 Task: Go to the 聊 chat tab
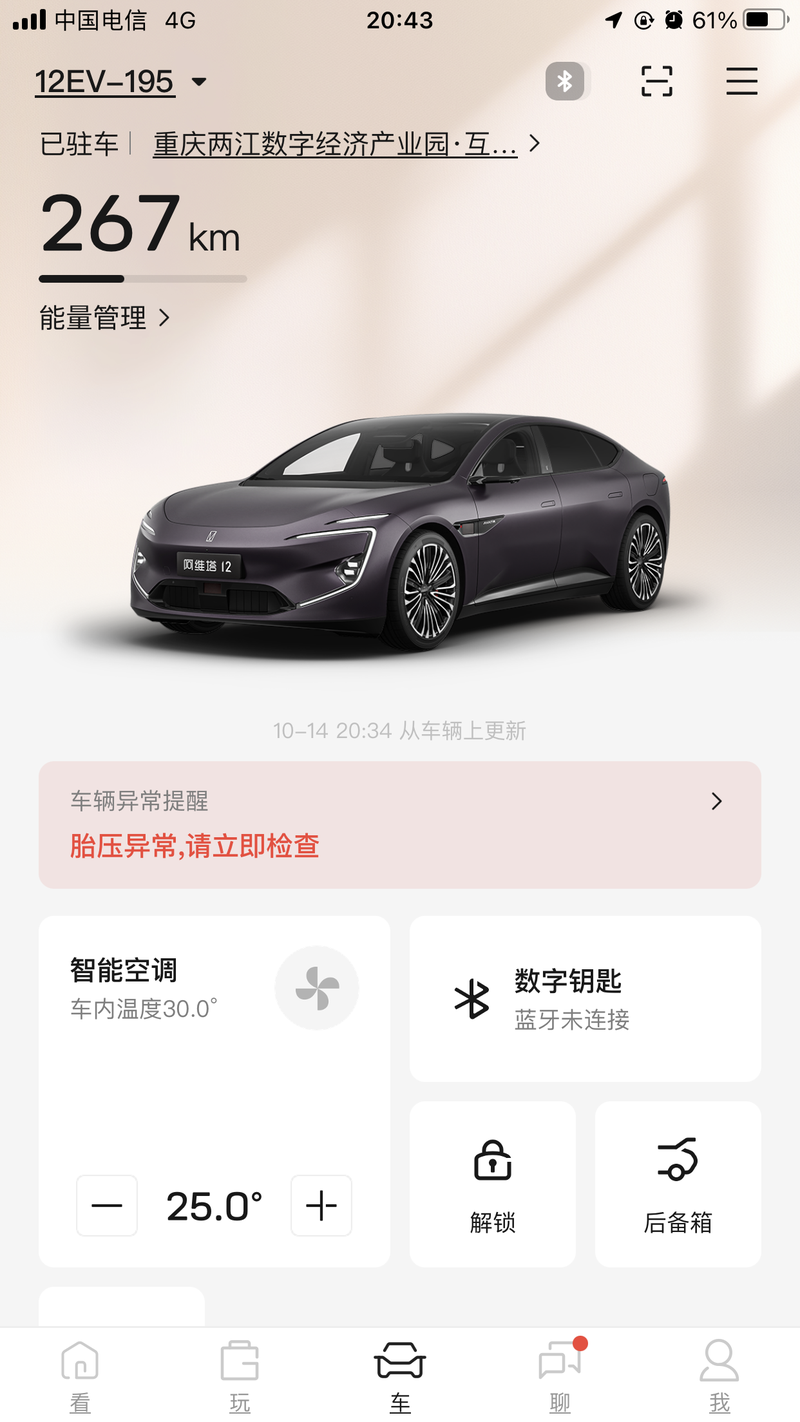[560, 1376]
